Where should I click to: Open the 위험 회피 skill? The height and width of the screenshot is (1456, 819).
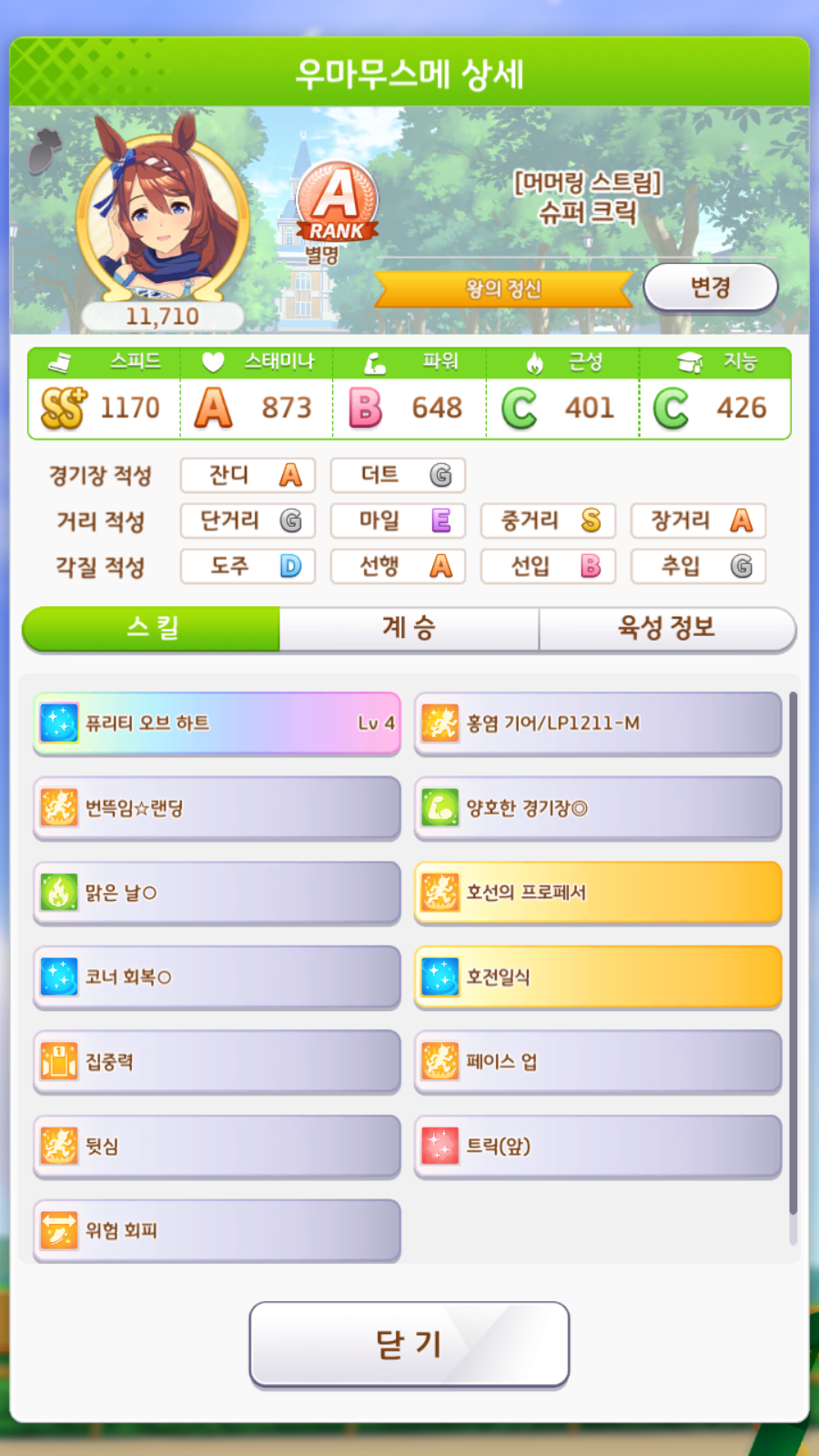[217, 1231]
